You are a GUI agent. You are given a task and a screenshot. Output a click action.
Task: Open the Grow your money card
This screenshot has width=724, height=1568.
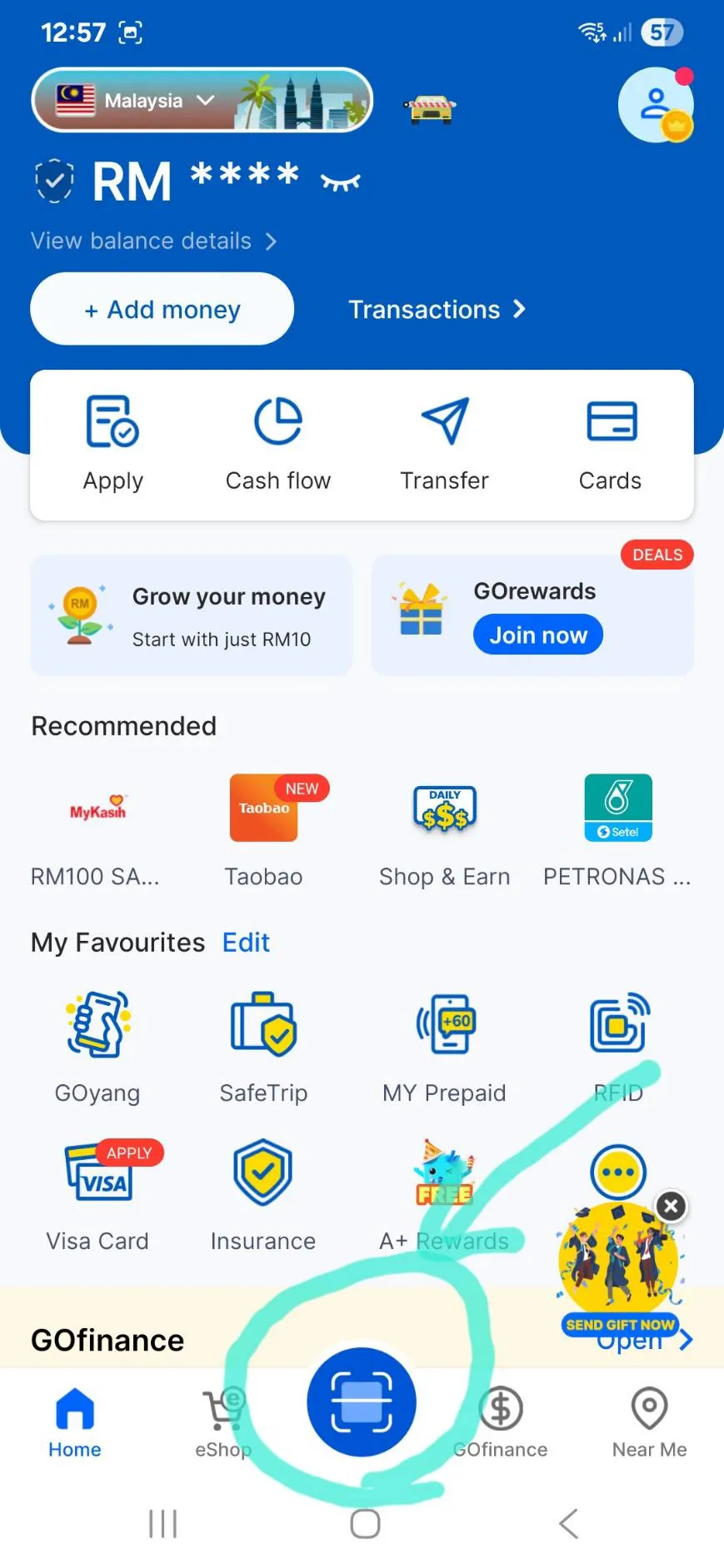tap(191, 616)
